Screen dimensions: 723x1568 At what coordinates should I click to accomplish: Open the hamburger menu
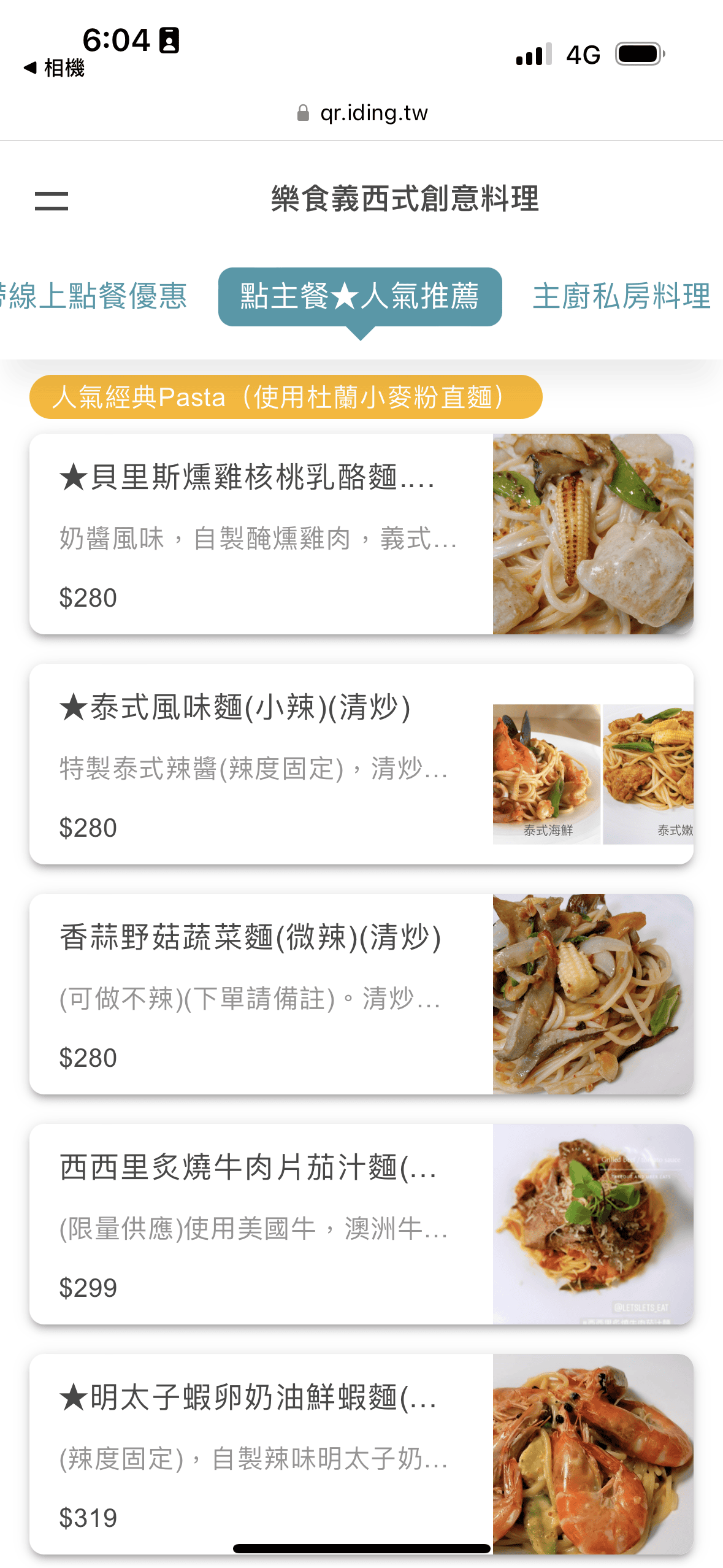(x=52, y=201)
